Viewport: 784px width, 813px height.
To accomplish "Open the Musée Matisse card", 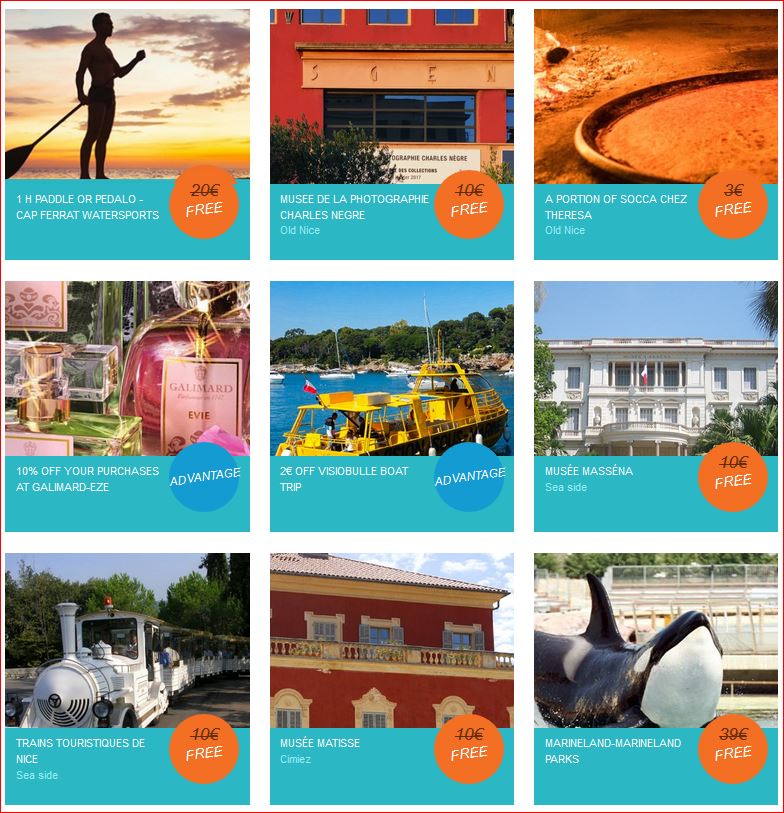I will click(x=391, y=678).
